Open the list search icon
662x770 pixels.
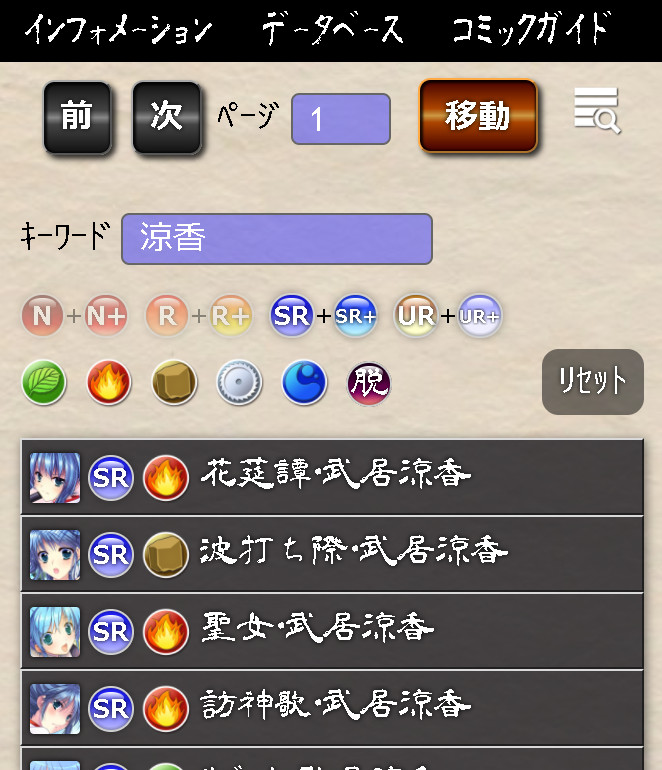click(597, 111)
